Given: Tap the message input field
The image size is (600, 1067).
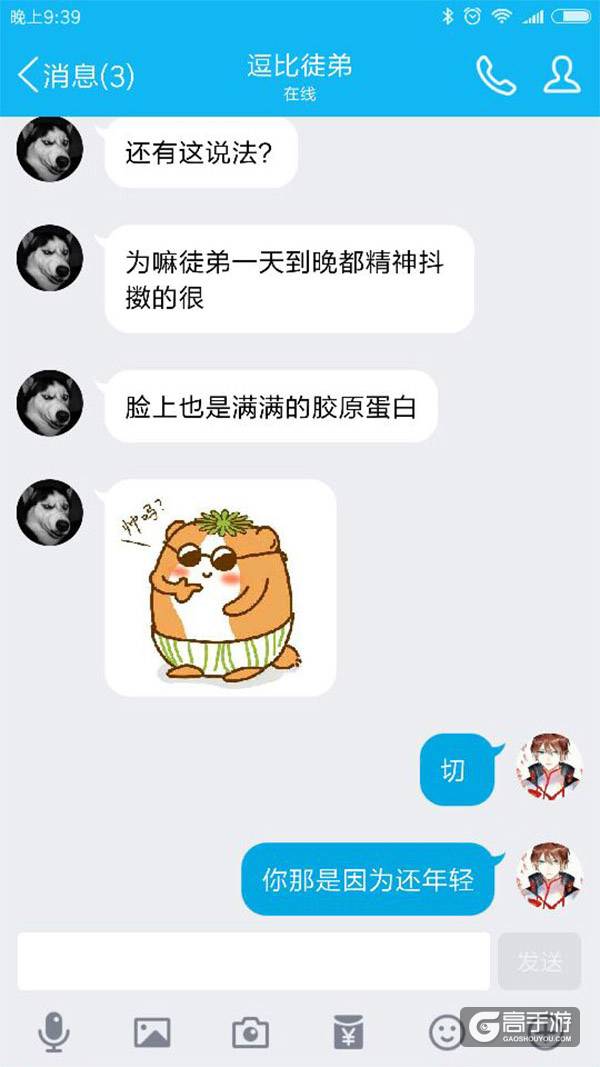Looking at the screenshot, I should [253, 962].
